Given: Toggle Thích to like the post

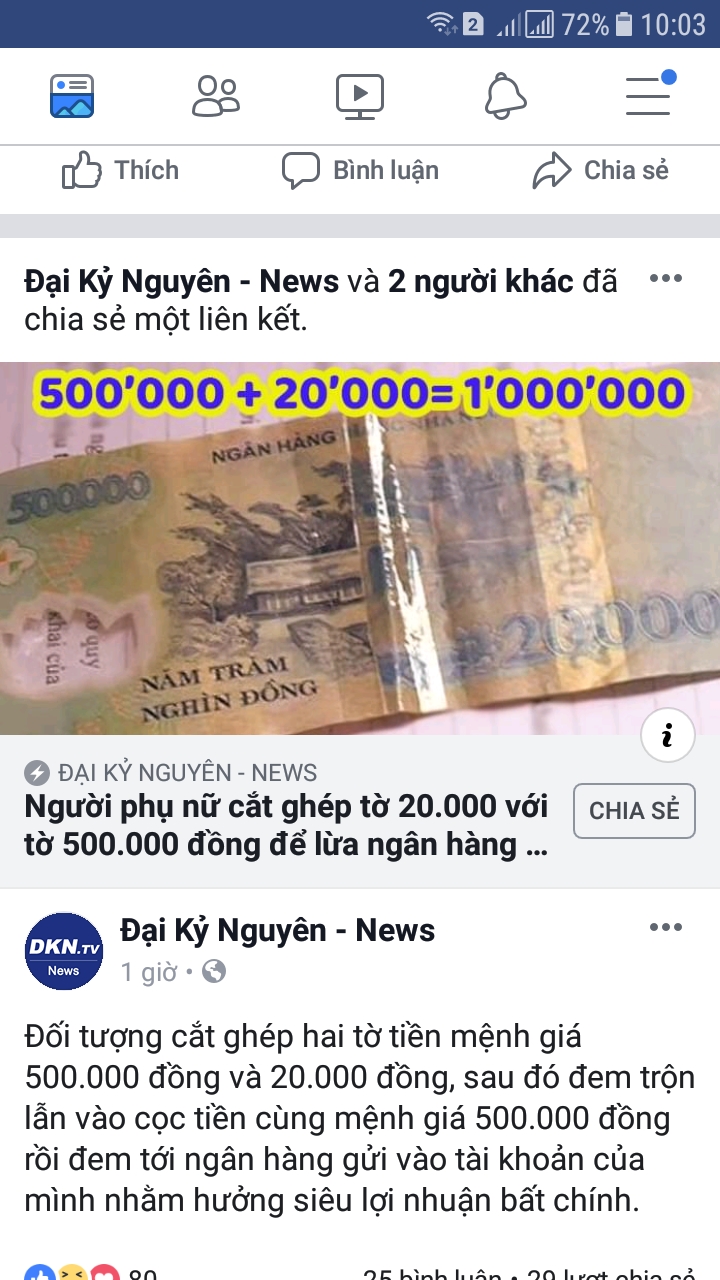Looking at the screenshot, I should (x=120, y=170).
